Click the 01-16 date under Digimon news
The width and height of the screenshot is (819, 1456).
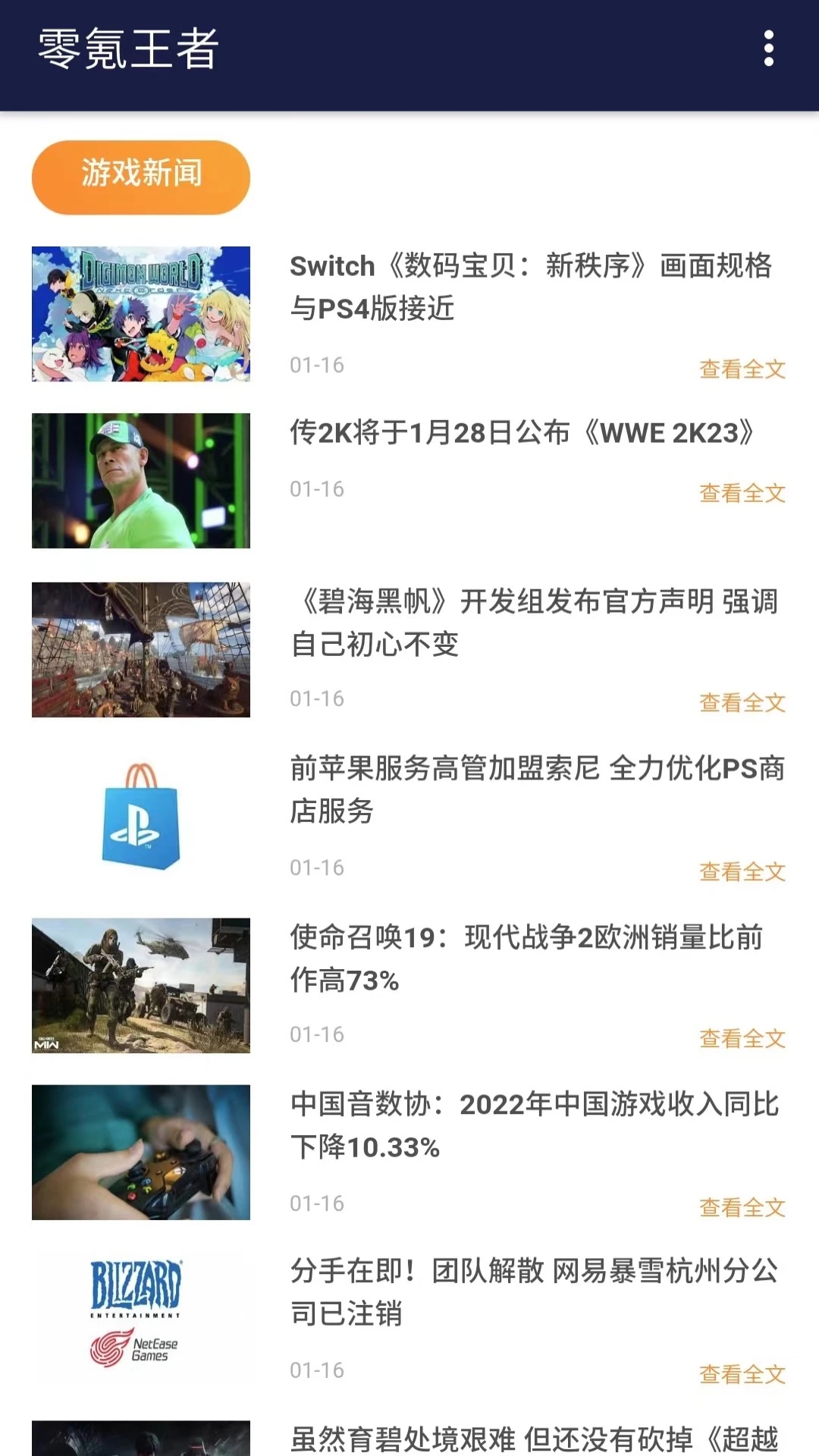coord(317,366)
